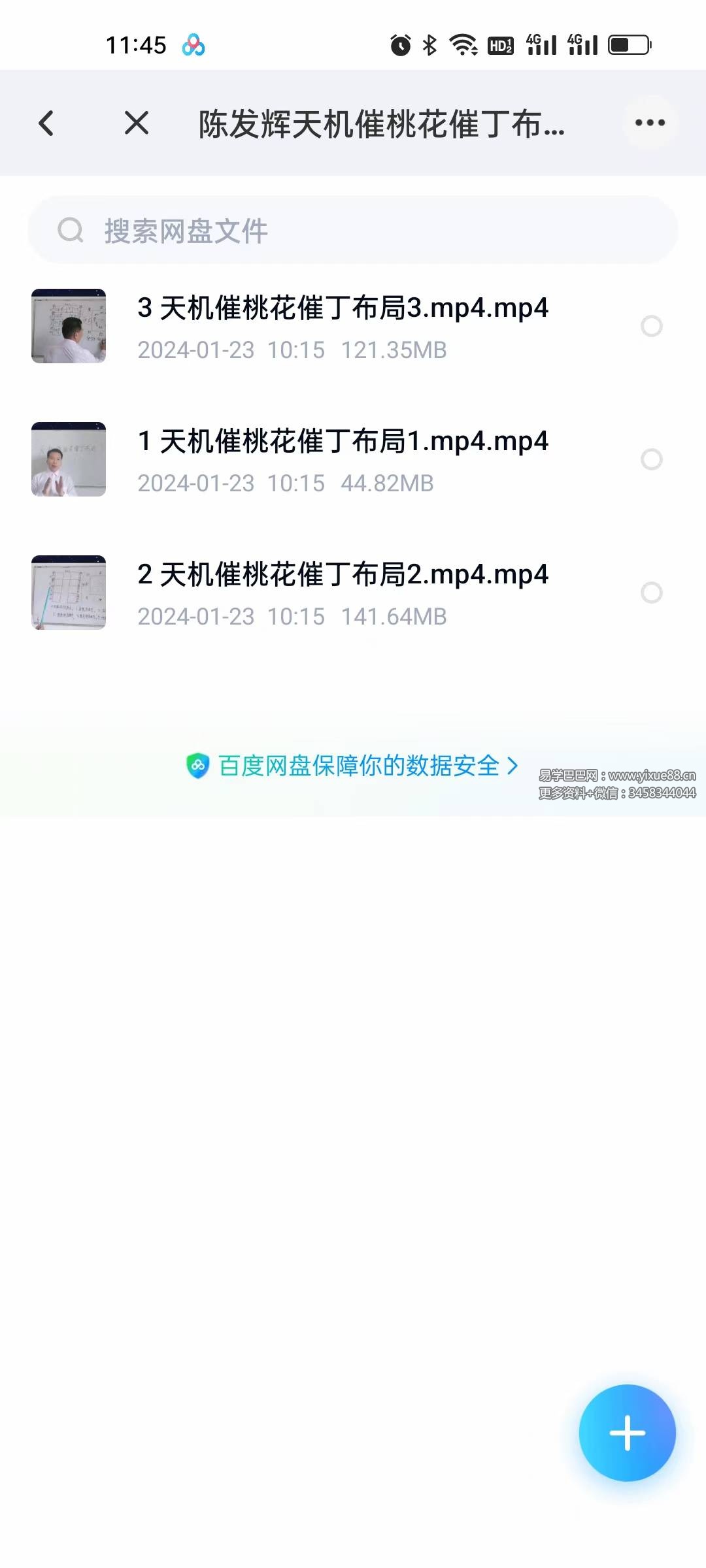Select the checkbox for 布局2 video file

(651, 593)
